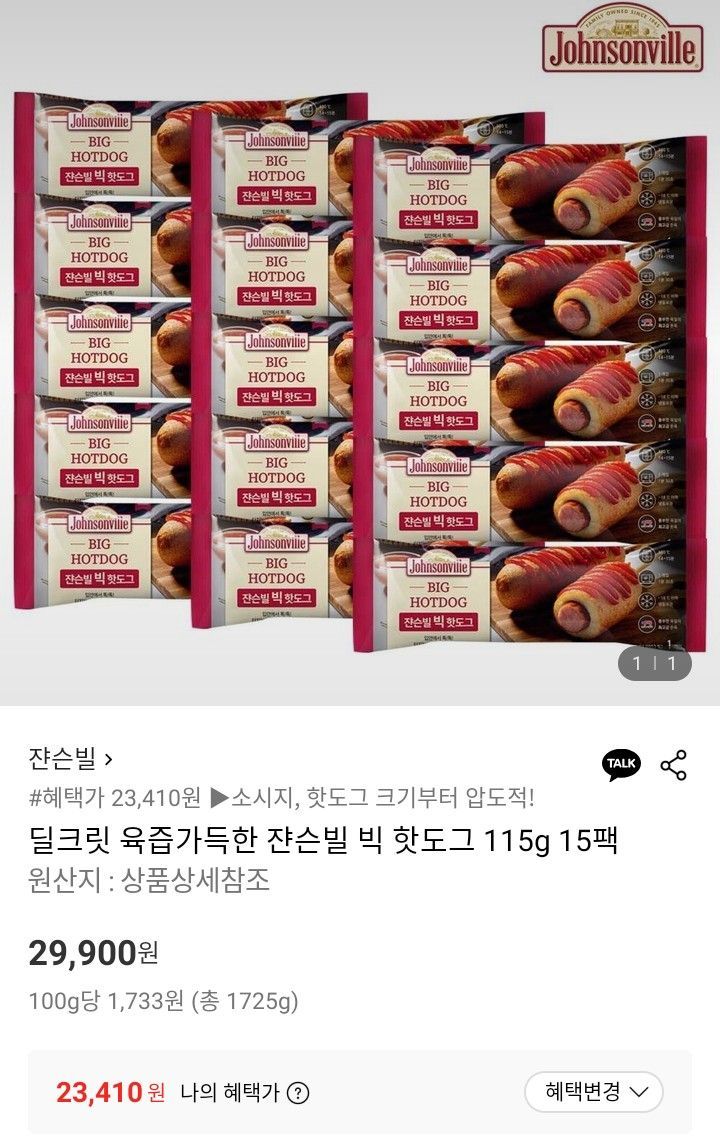Open the share options icon
The height and width of the screenshot is (1141, 720).
click(674, 765)
